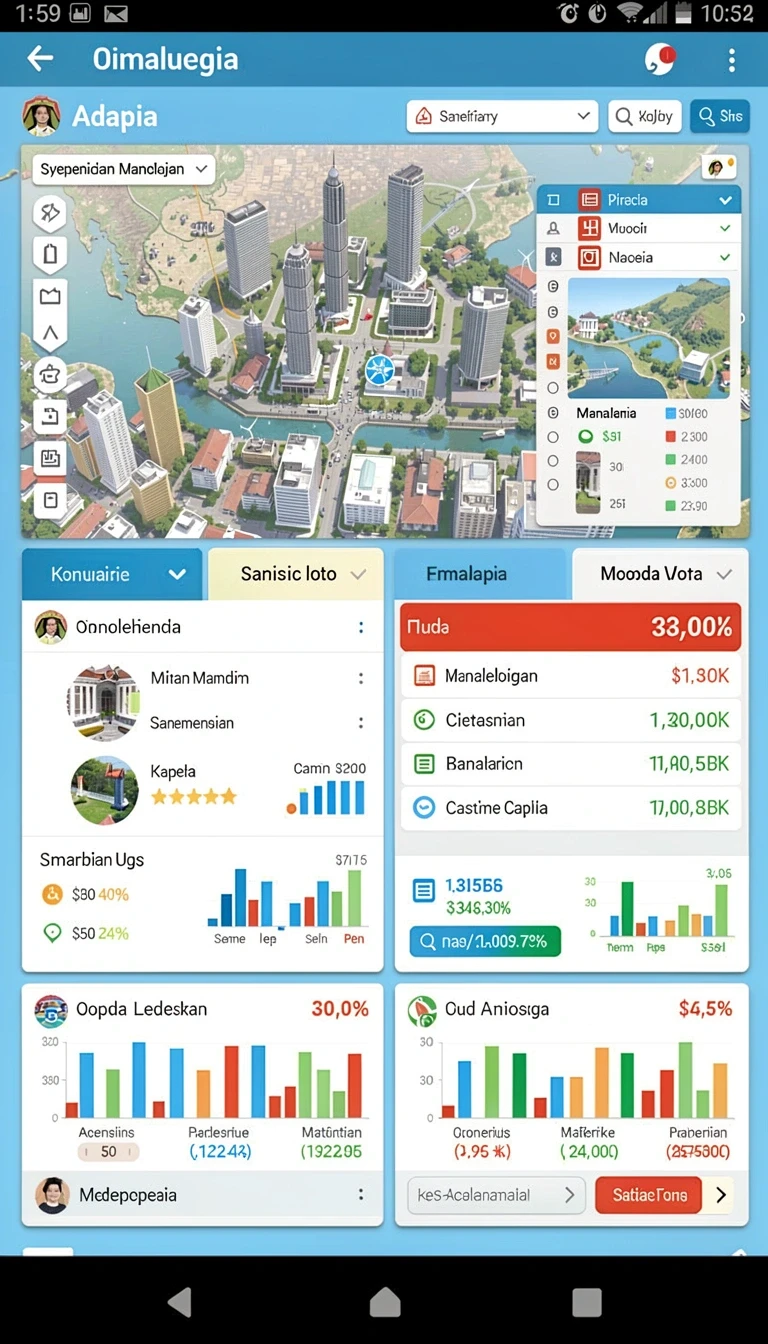Screen dimensions: 768x1344
Task: Toggle the Naoeia layer check
Action: 726,257
